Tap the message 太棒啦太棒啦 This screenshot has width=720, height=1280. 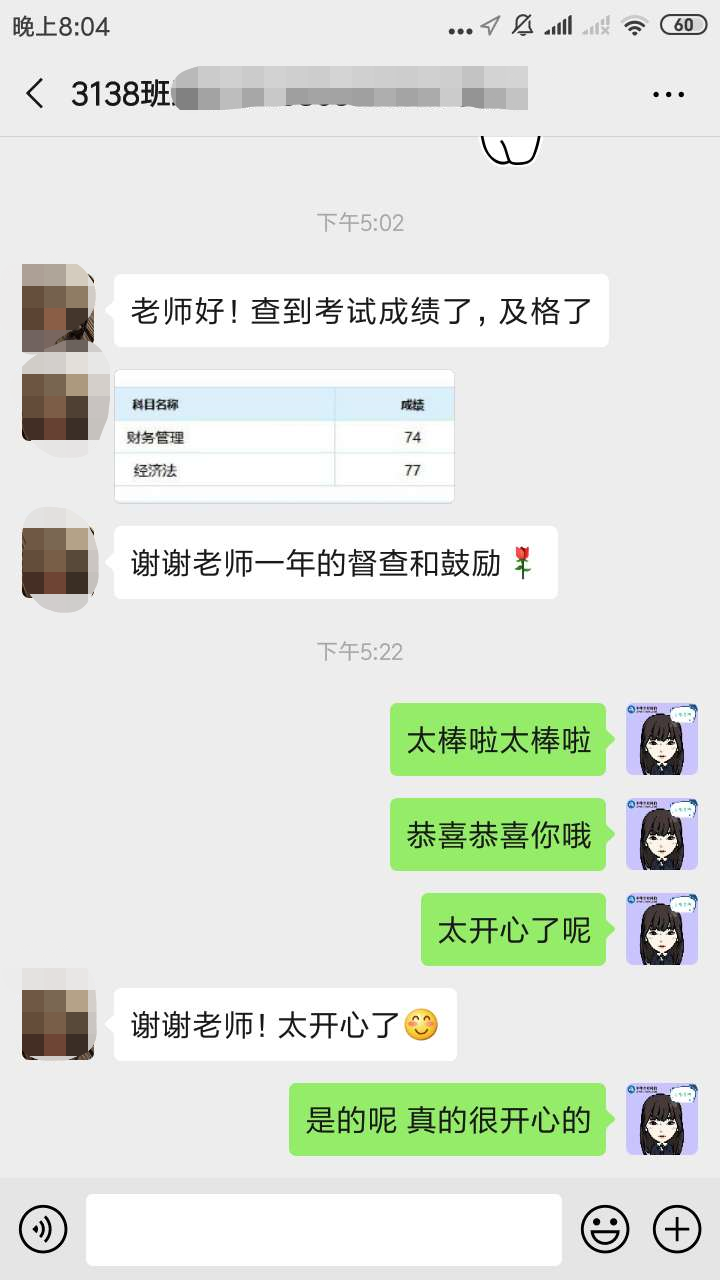[497, 740]
